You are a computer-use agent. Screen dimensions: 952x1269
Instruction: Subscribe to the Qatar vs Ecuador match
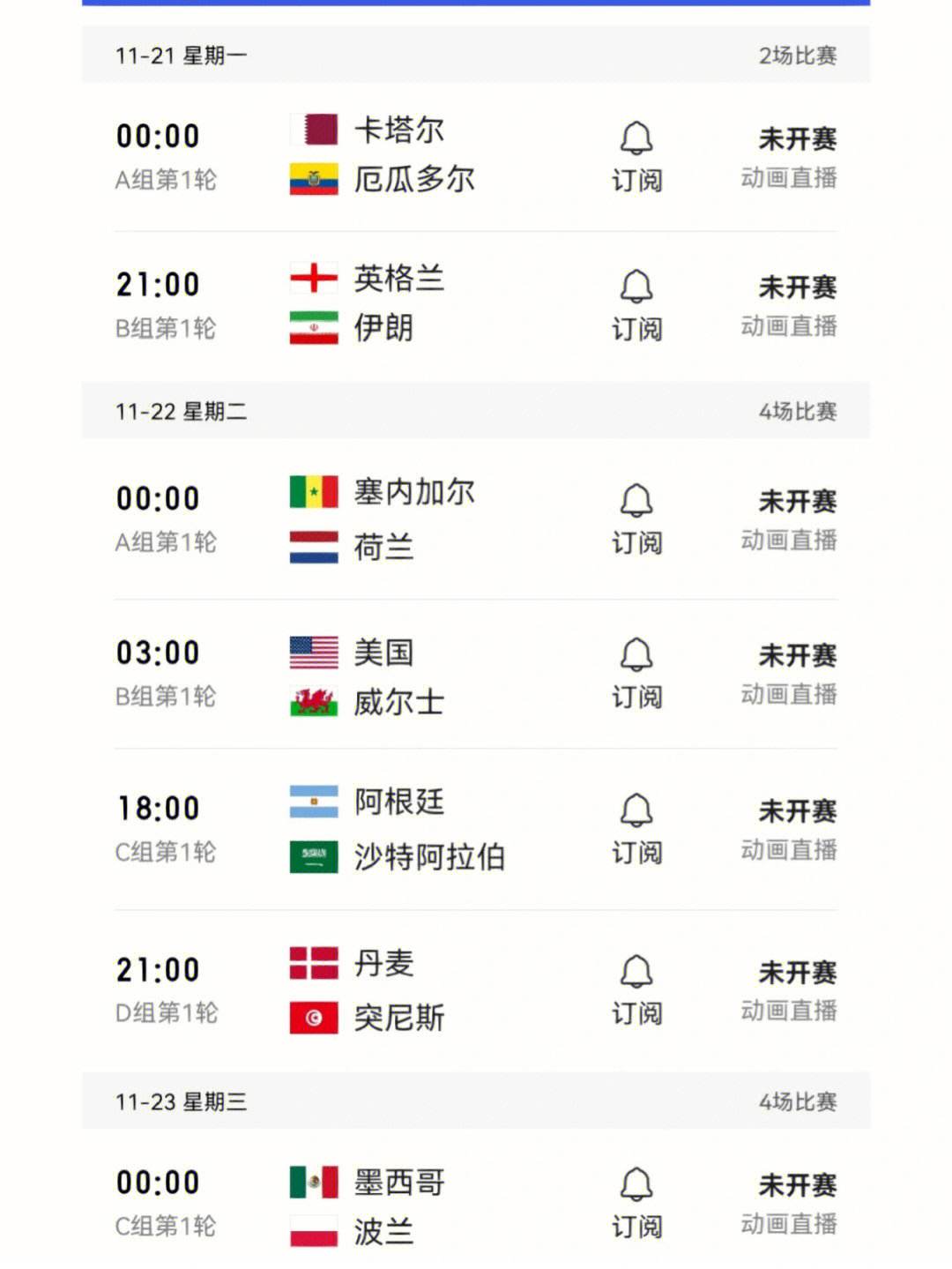636,156
